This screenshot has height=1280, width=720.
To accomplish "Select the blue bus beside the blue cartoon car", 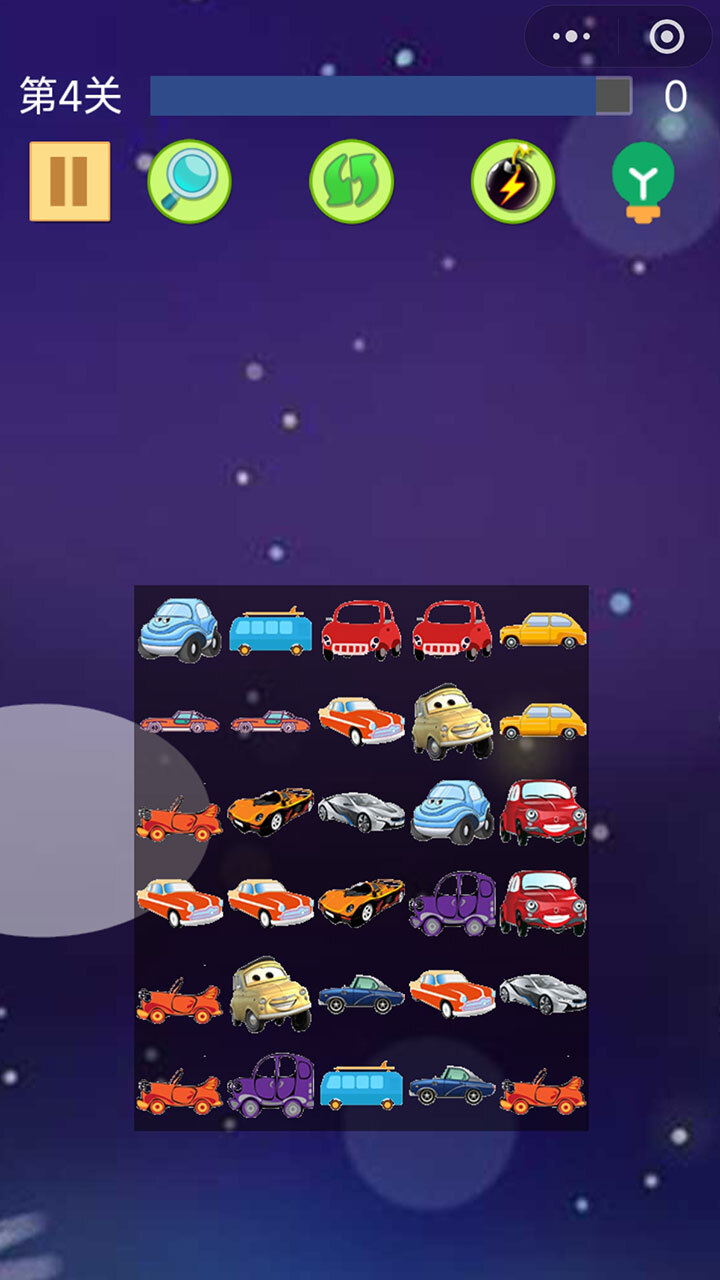I will 270,632.
